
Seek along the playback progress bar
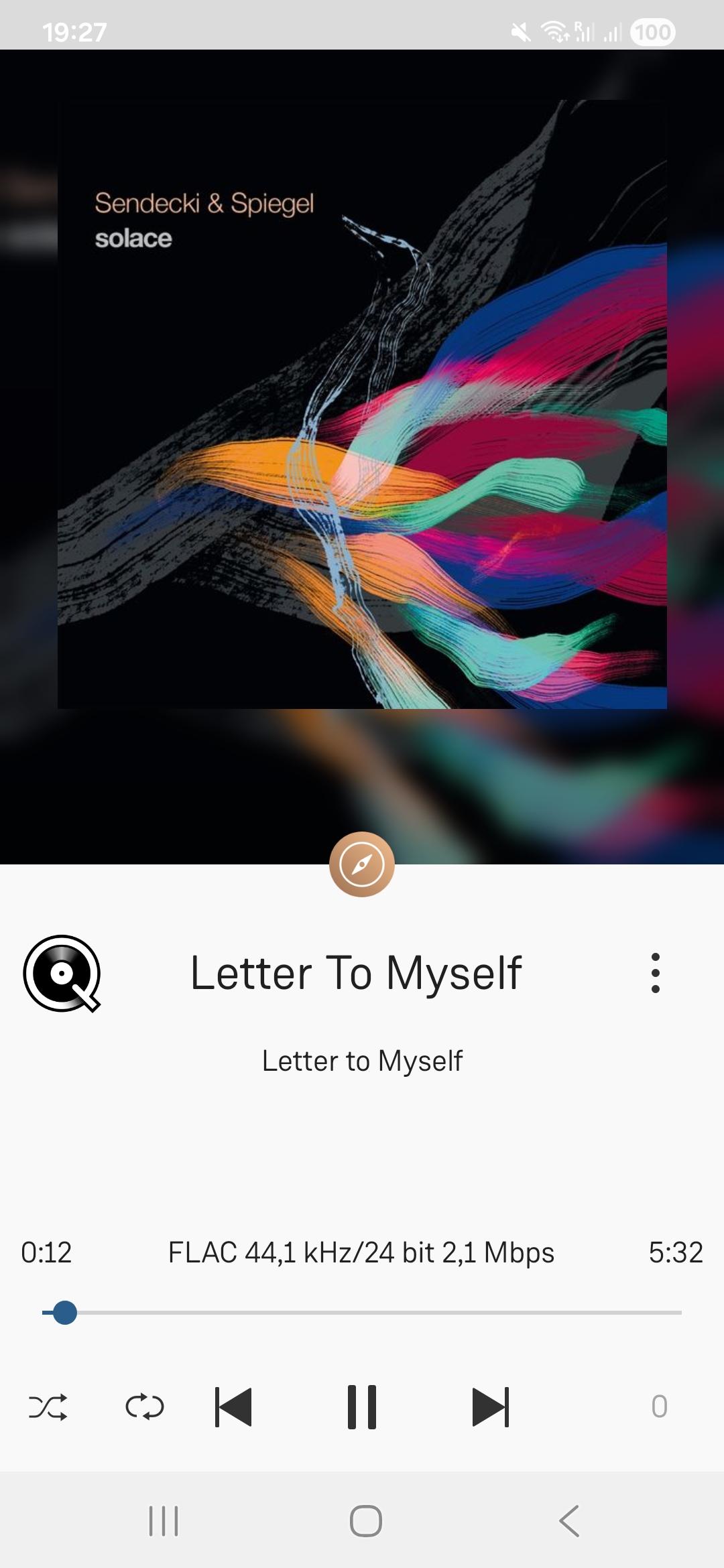coord(362,1313)
